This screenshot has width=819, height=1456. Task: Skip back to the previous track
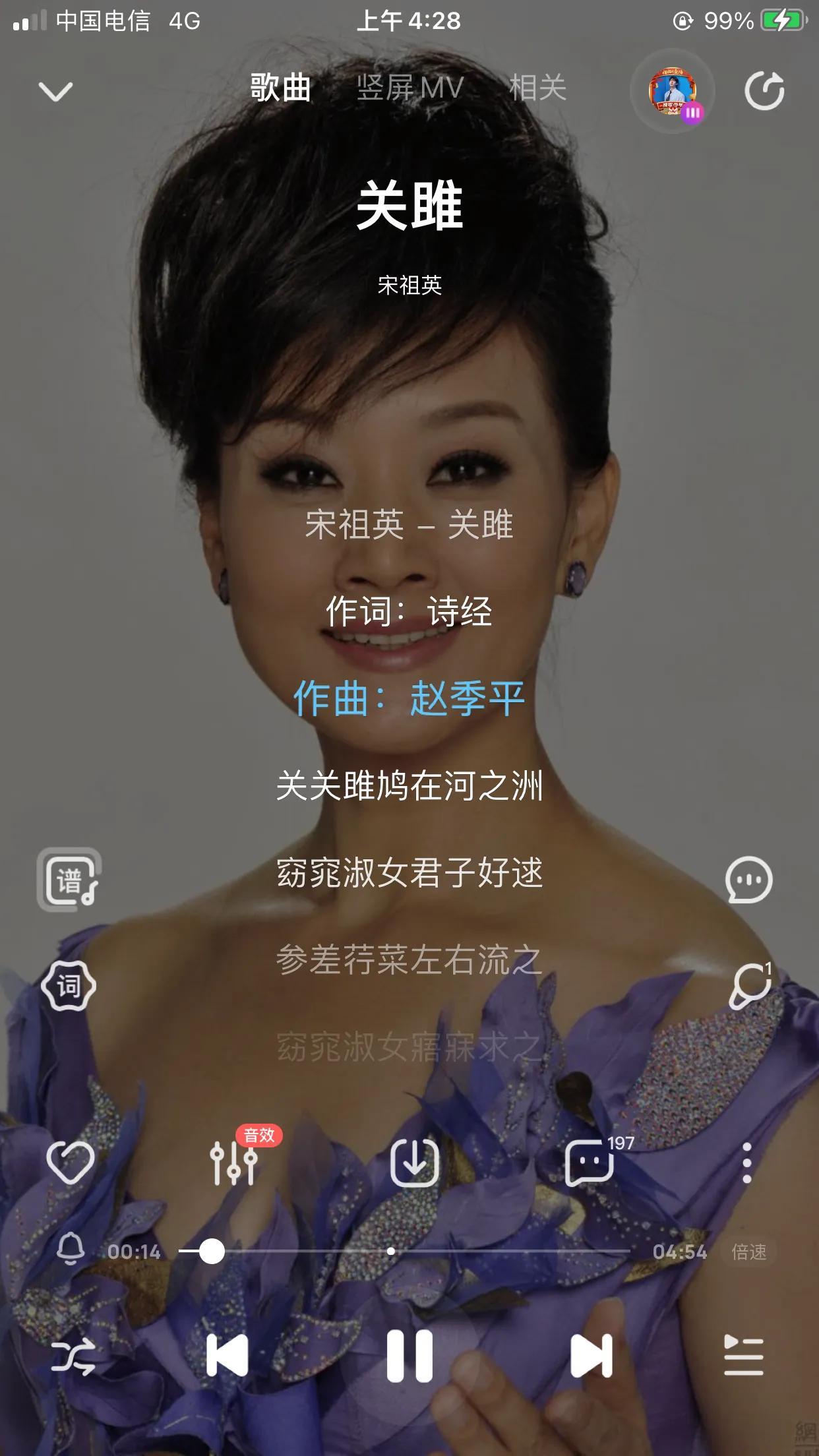click(228, 1356)
